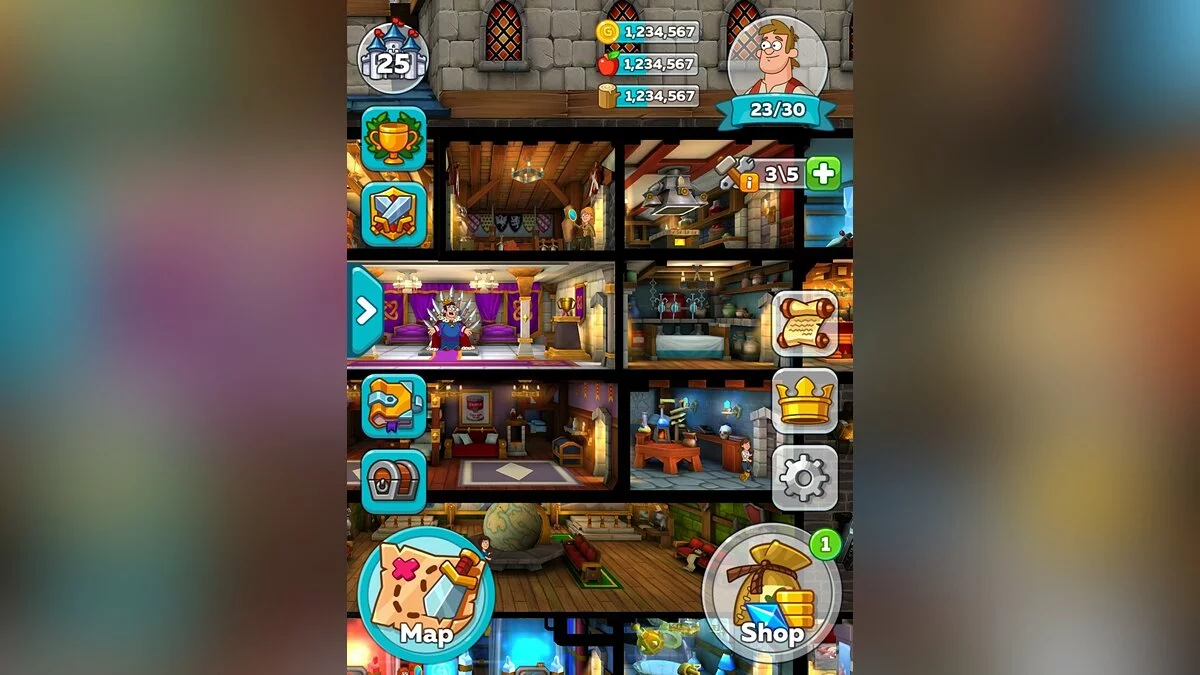Image resolution: width=1200 pixels, height=675 pixels.
Task: Open the hero profile portrait
Action: 777,60
